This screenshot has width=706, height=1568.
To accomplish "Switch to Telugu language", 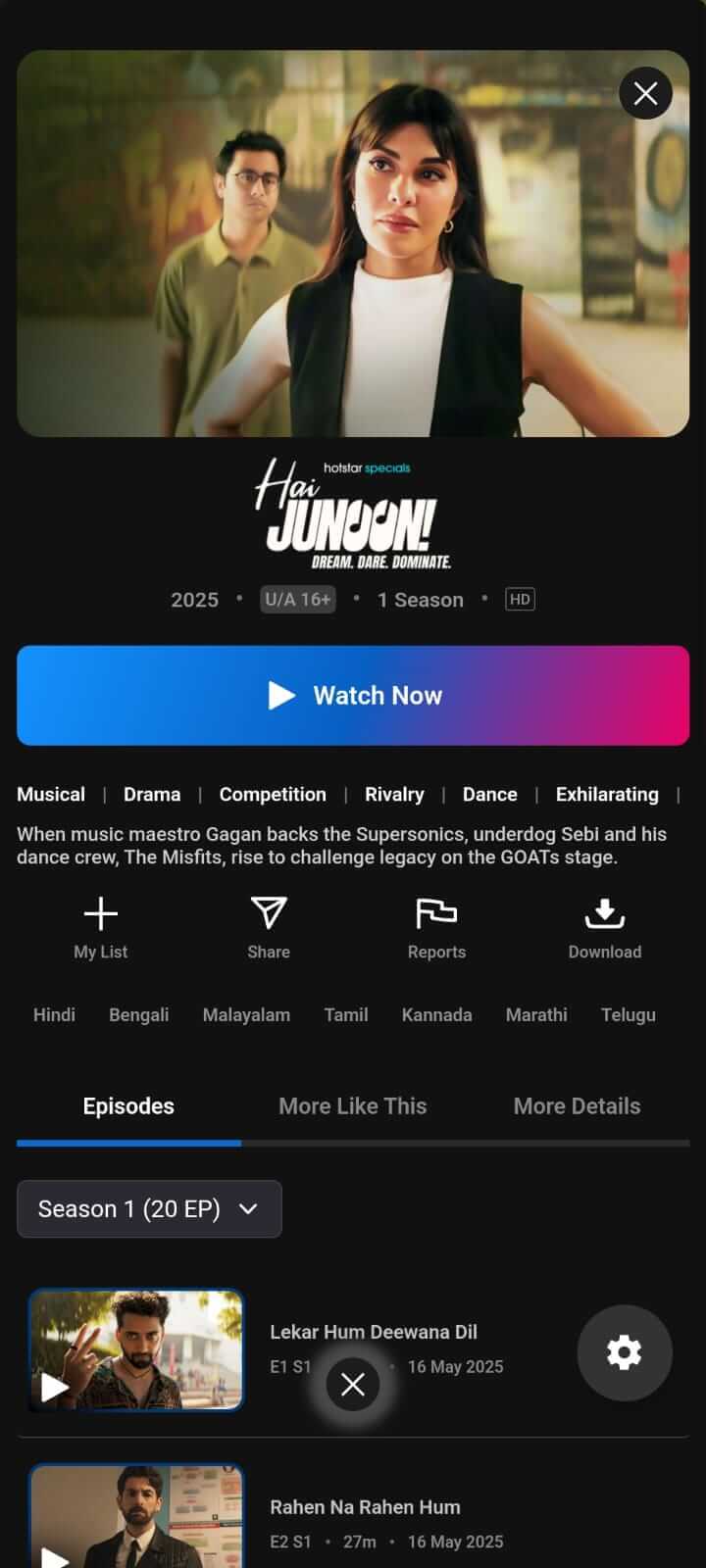I will [x=629, y=1015].
